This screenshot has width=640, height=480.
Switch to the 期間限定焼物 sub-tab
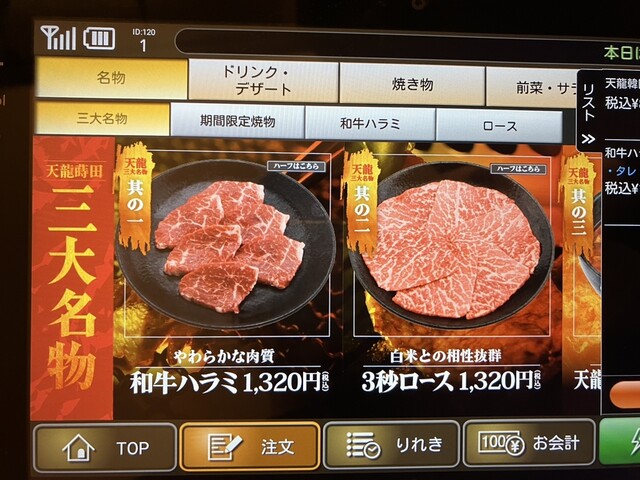[237, 122]
